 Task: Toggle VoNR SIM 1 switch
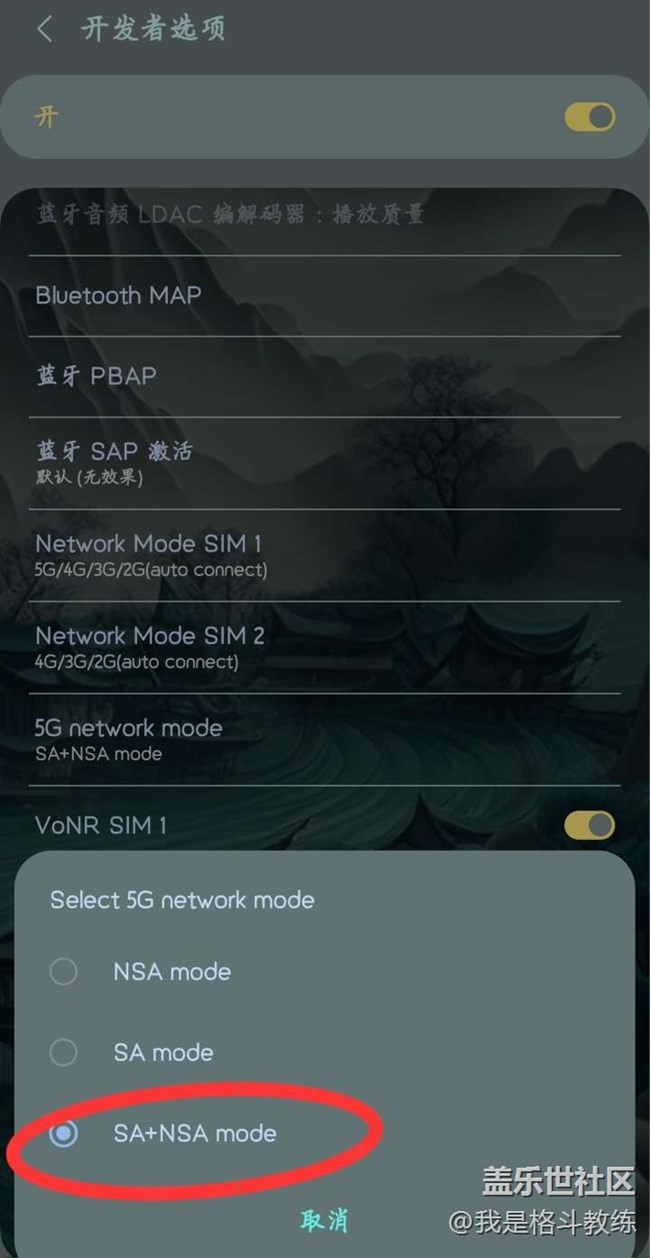coord(589,825)
